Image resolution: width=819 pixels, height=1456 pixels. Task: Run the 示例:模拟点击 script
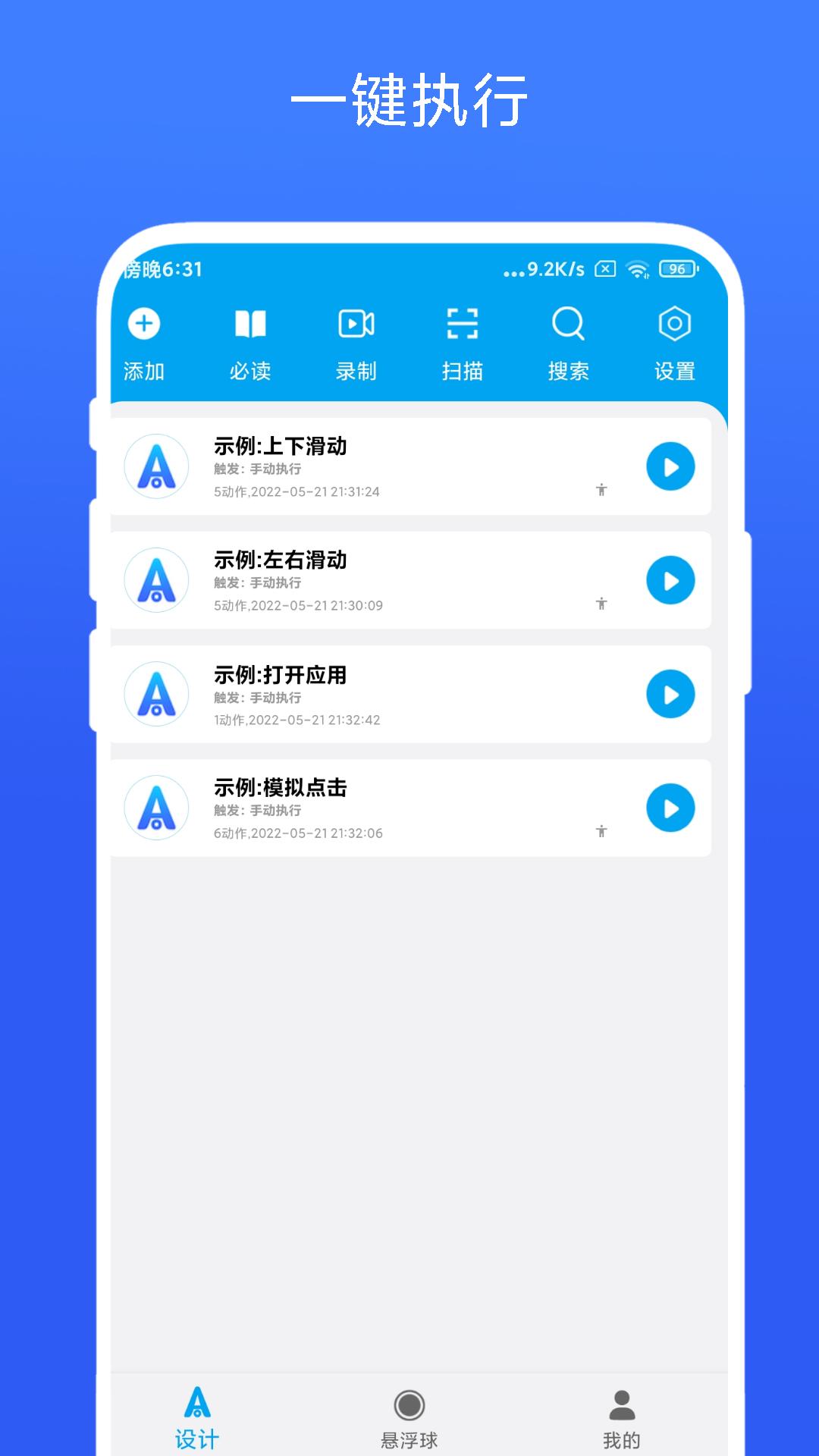[x=670, y=808]
